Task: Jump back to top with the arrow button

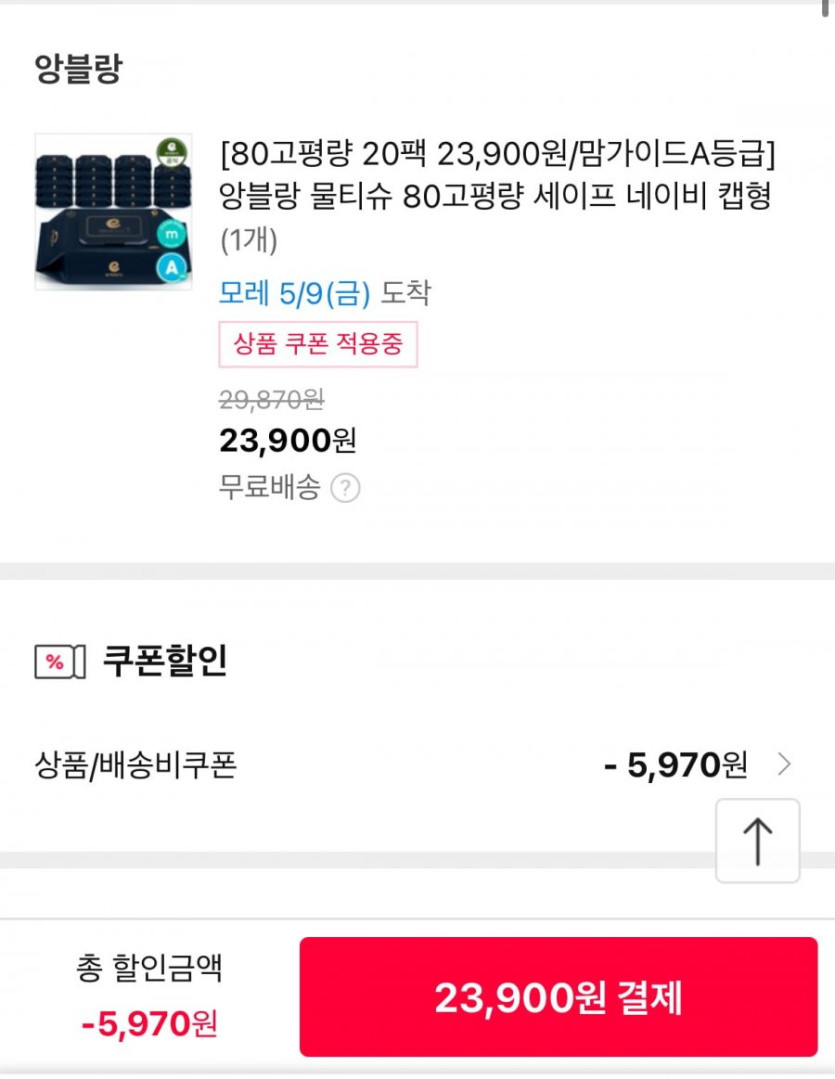Action: (757, 840)
